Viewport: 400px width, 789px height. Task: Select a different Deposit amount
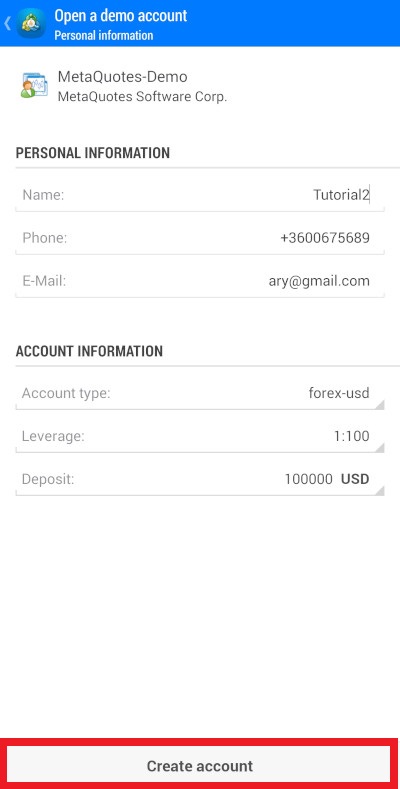click(200, 479)
